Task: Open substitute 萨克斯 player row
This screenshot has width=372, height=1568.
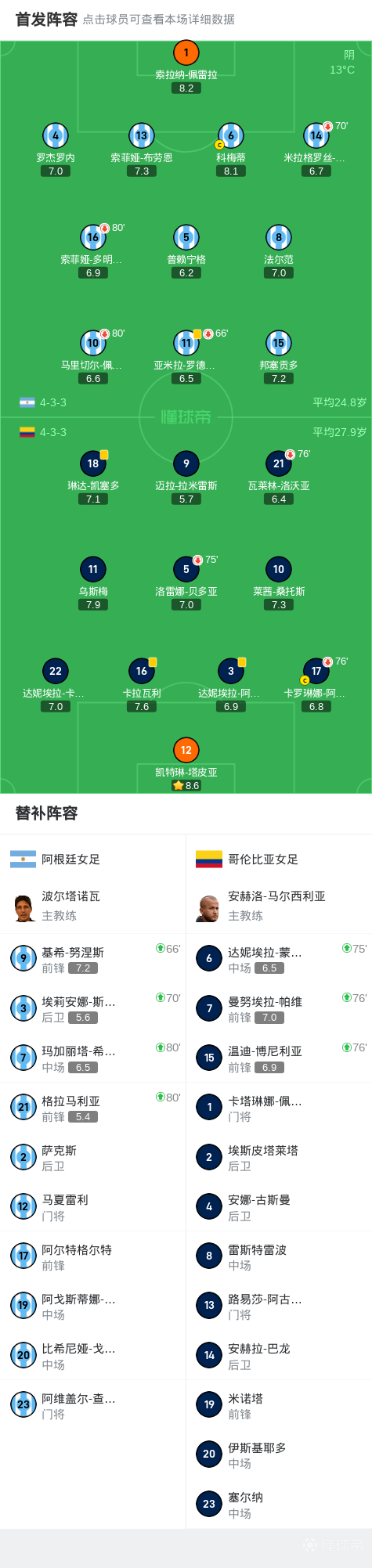Action: [93, 1157]
